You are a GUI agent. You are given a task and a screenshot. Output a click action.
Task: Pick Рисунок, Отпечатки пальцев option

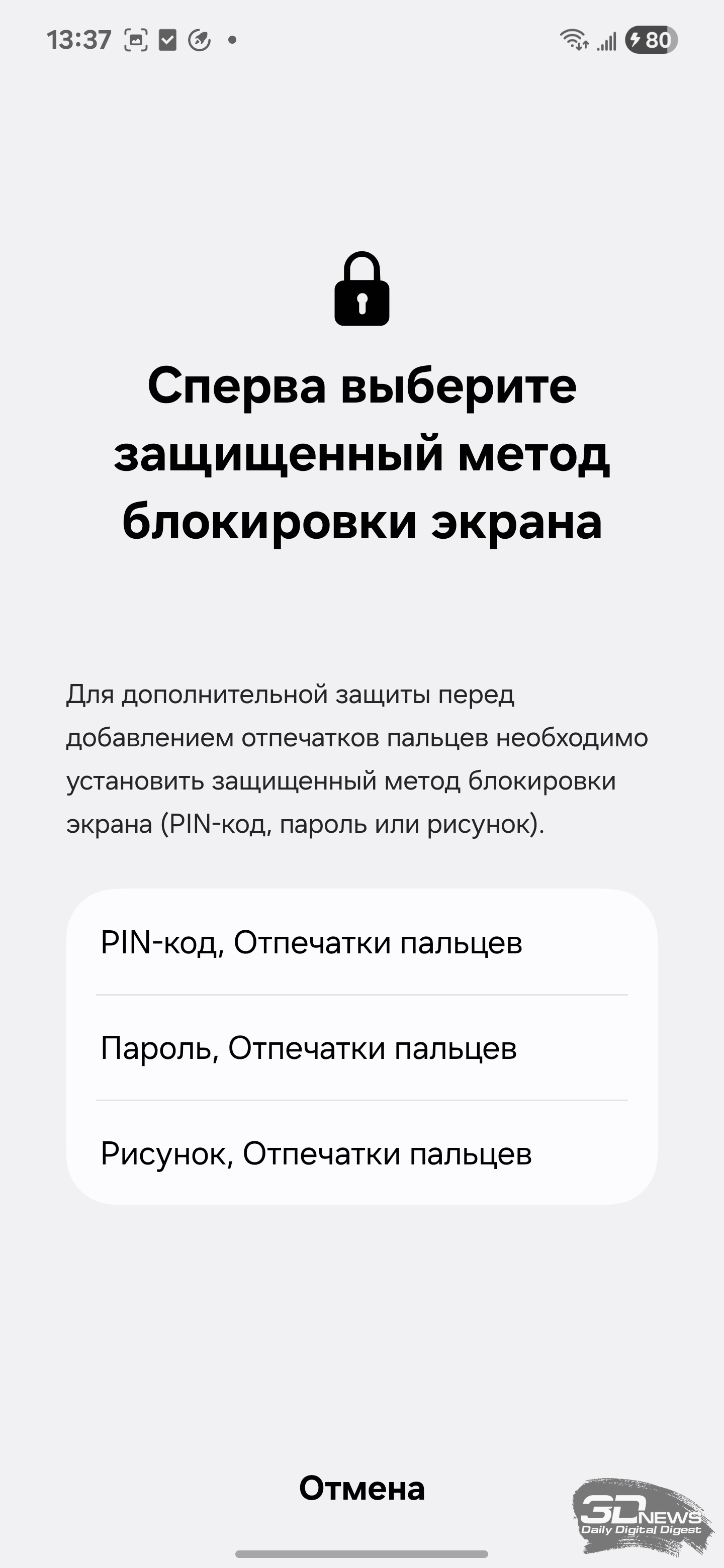point(361,1153)
